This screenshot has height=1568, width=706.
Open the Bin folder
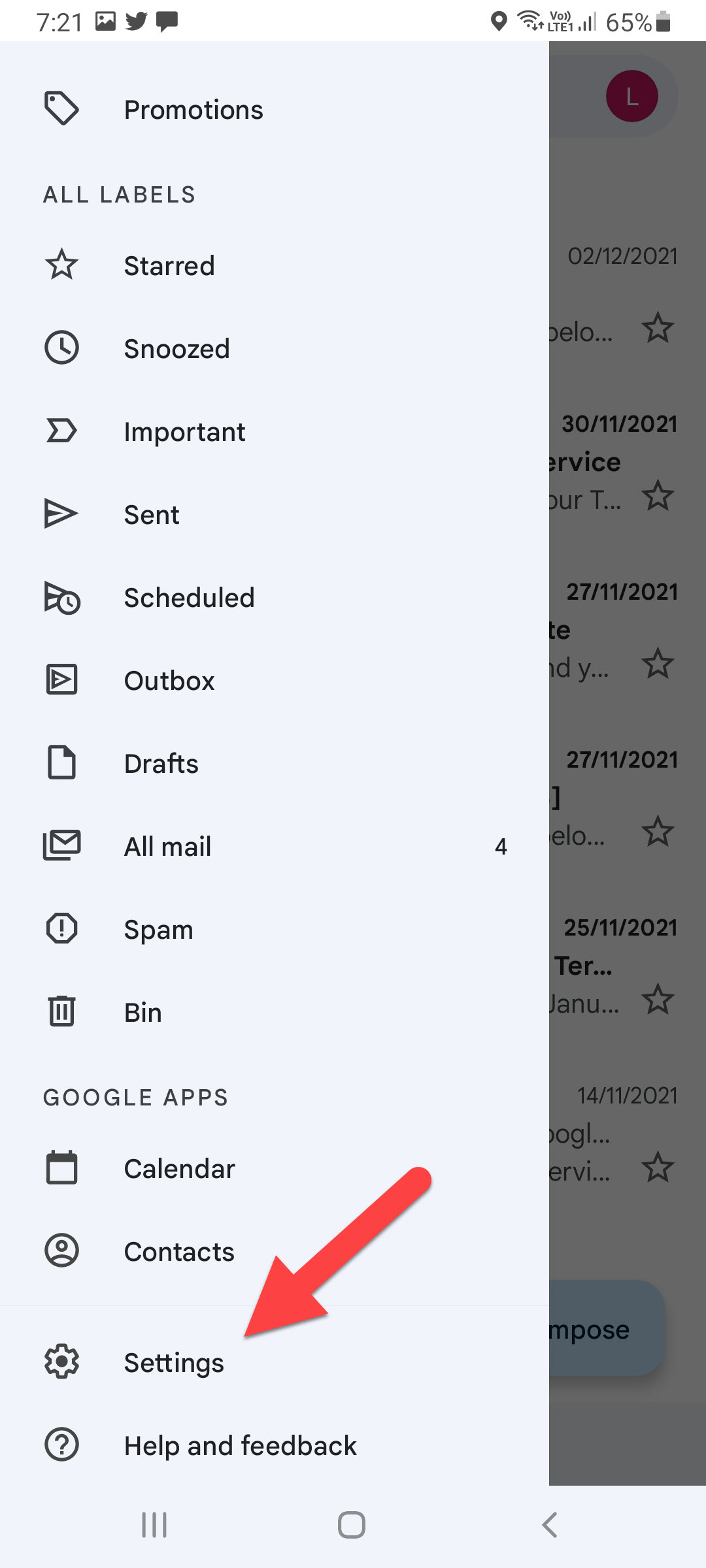[x=143, y=1013]
